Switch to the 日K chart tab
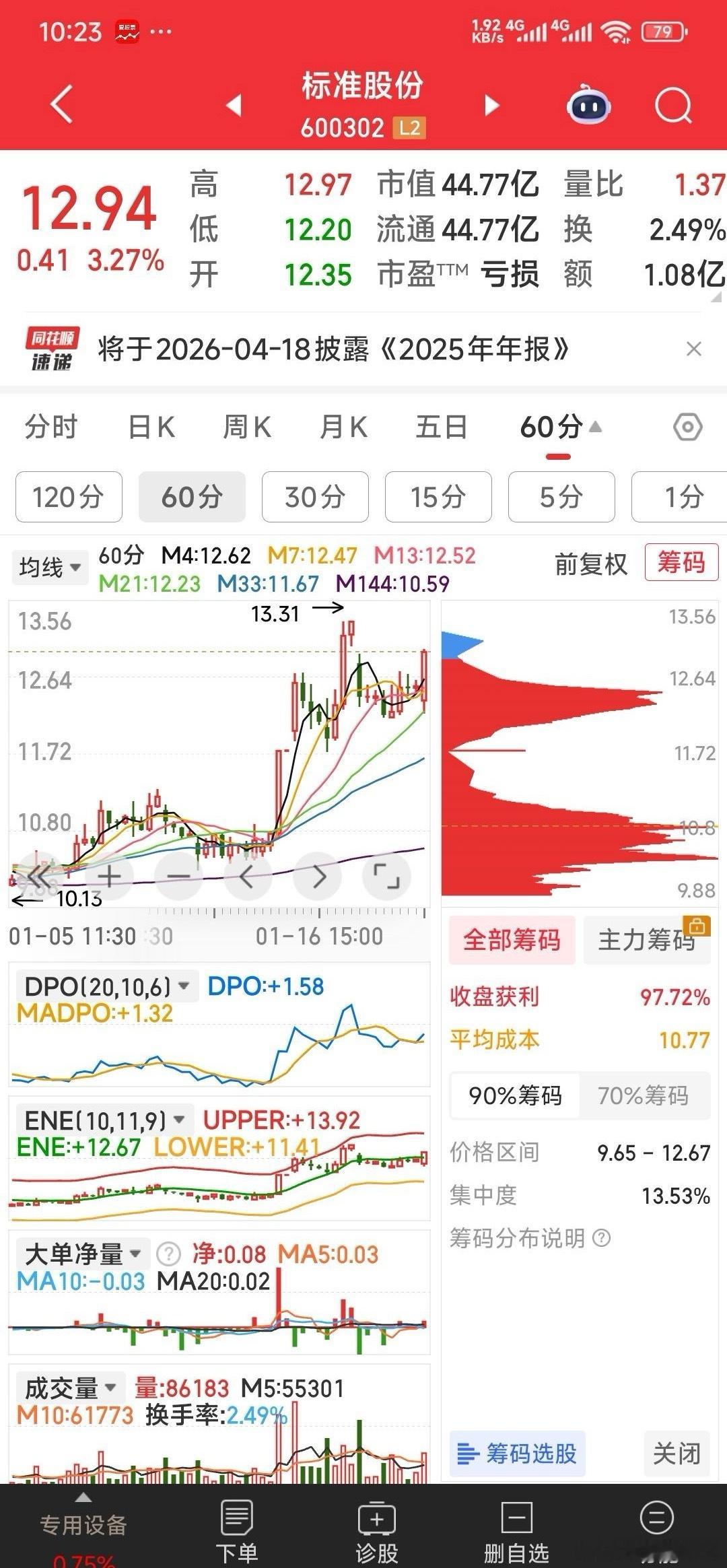Viewport: 727px width, 1568px height. click(151, 427)
